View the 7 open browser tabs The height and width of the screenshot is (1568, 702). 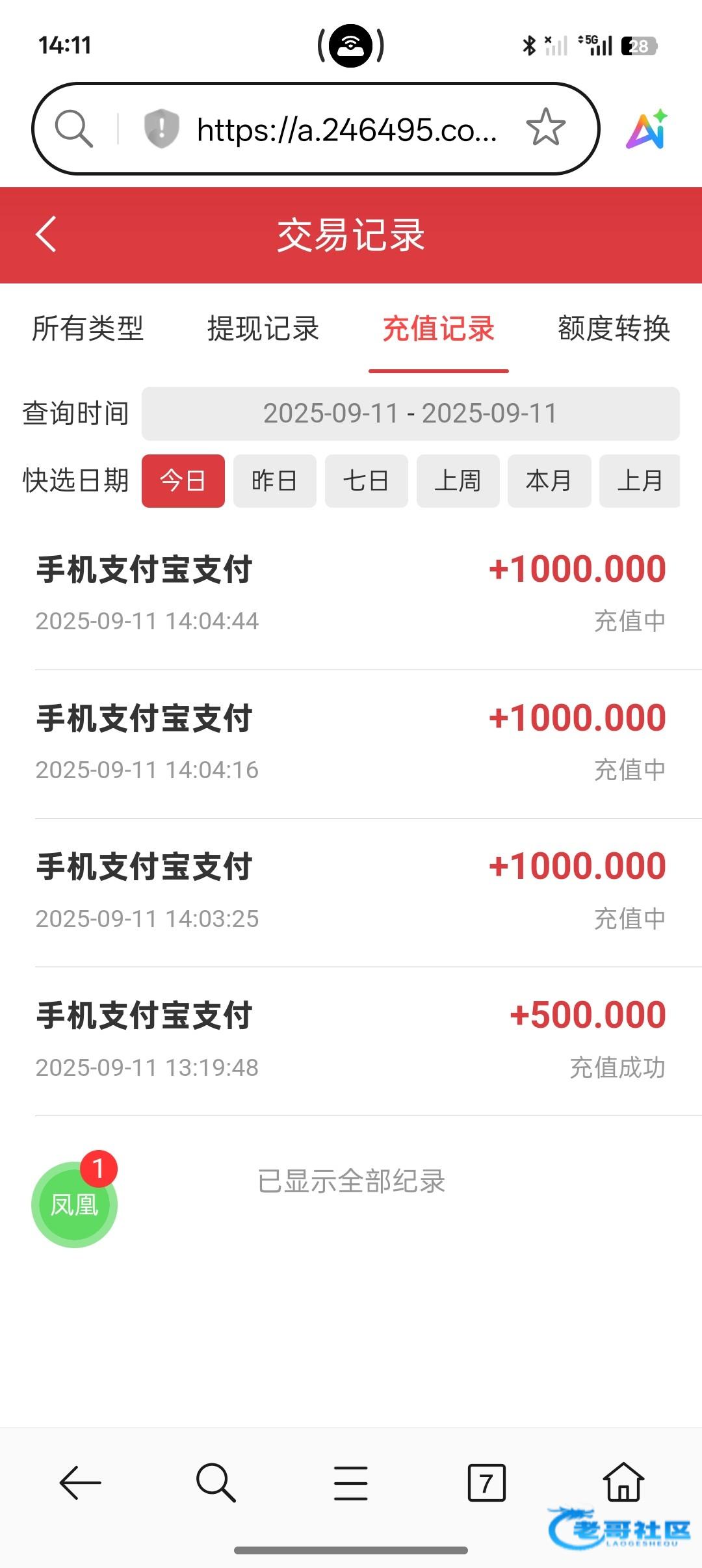(x=486, y=1483)
